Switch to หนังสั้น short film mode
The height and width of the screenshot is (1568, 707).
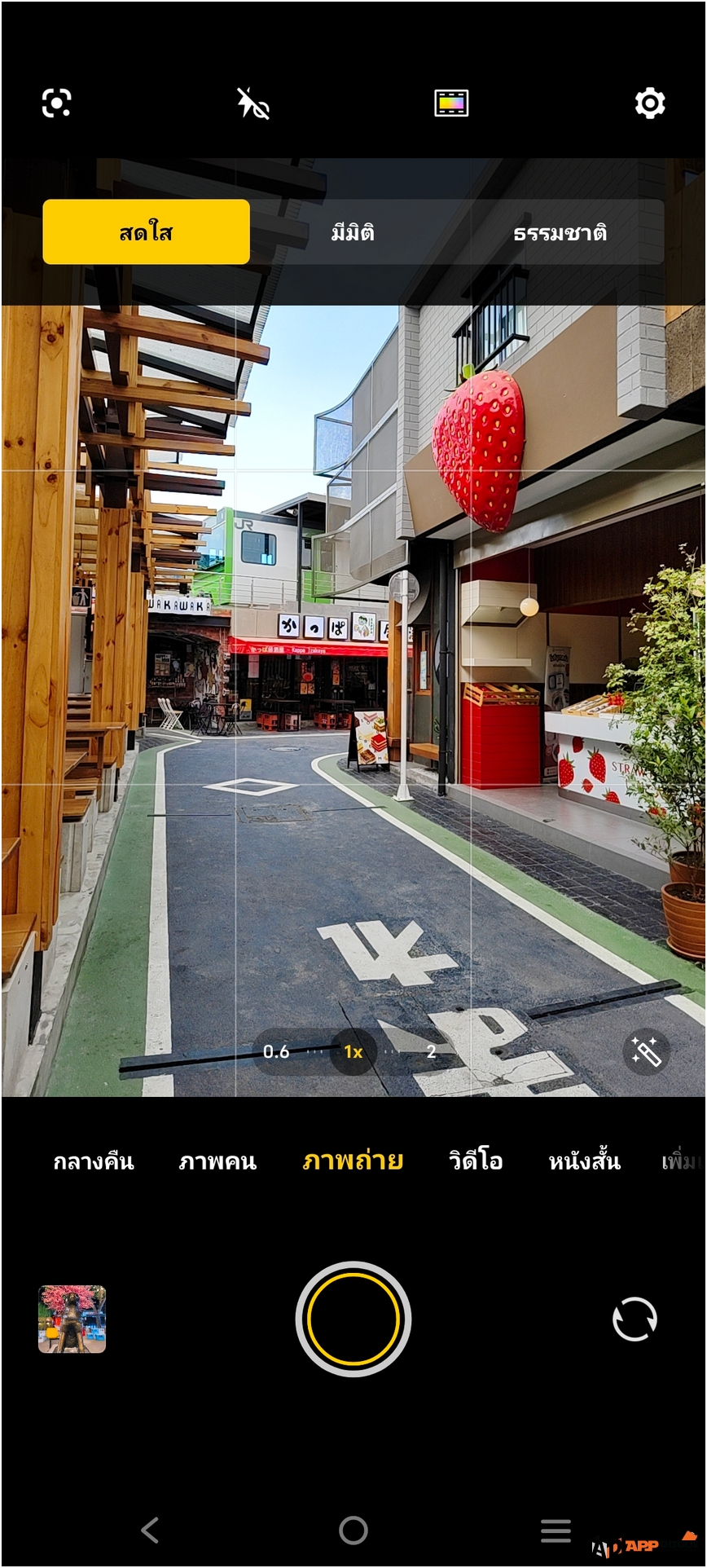click(584, 1161)
